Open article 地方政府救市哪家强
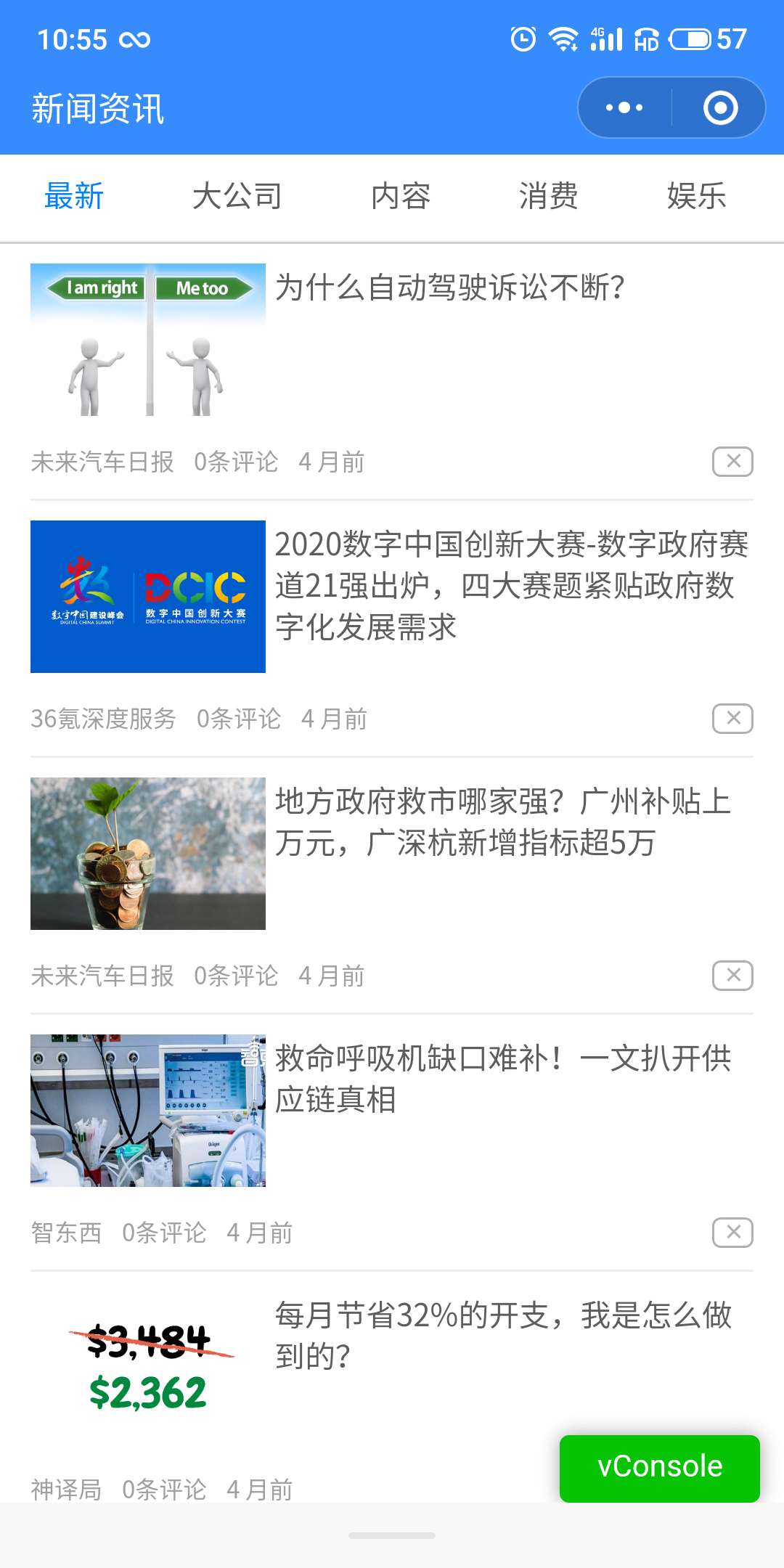784x1568 pixels. click(x=502, y=822)
